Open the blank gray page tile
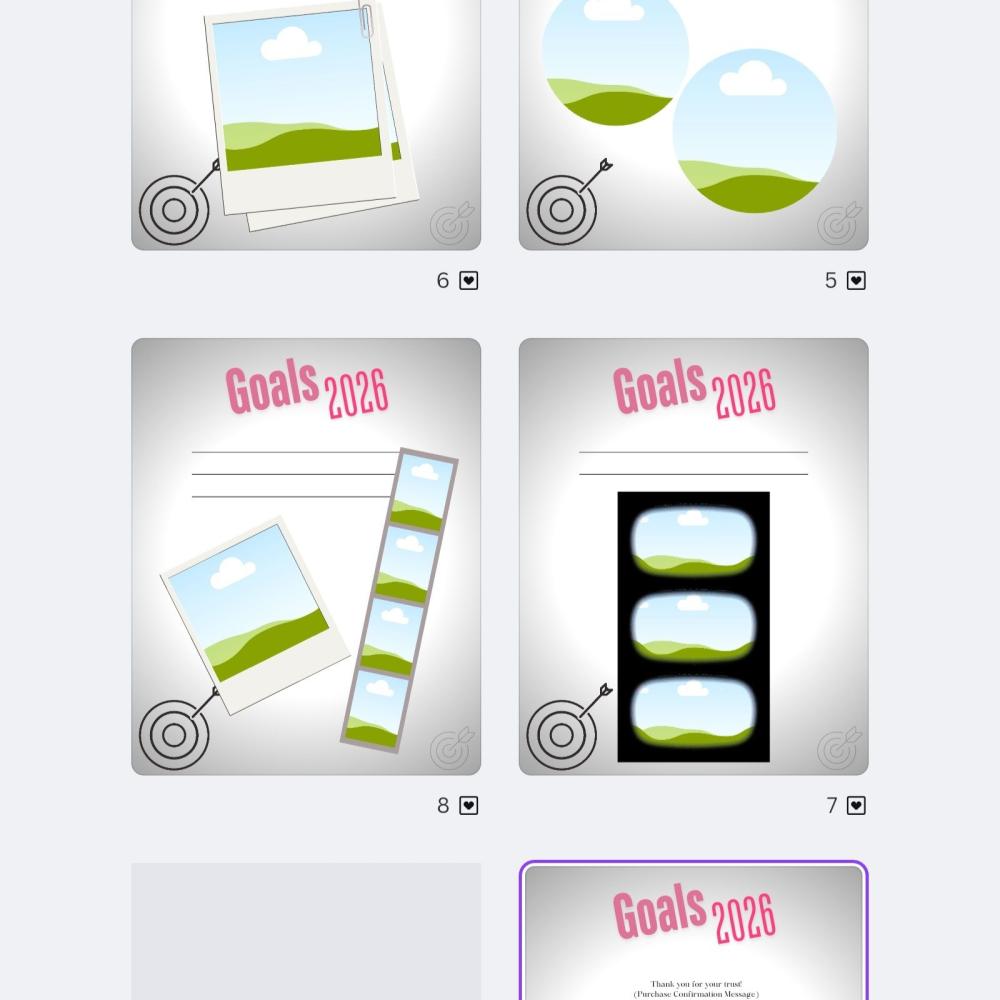This screenshot has width=1000, height=1000. tap(306, 931)
